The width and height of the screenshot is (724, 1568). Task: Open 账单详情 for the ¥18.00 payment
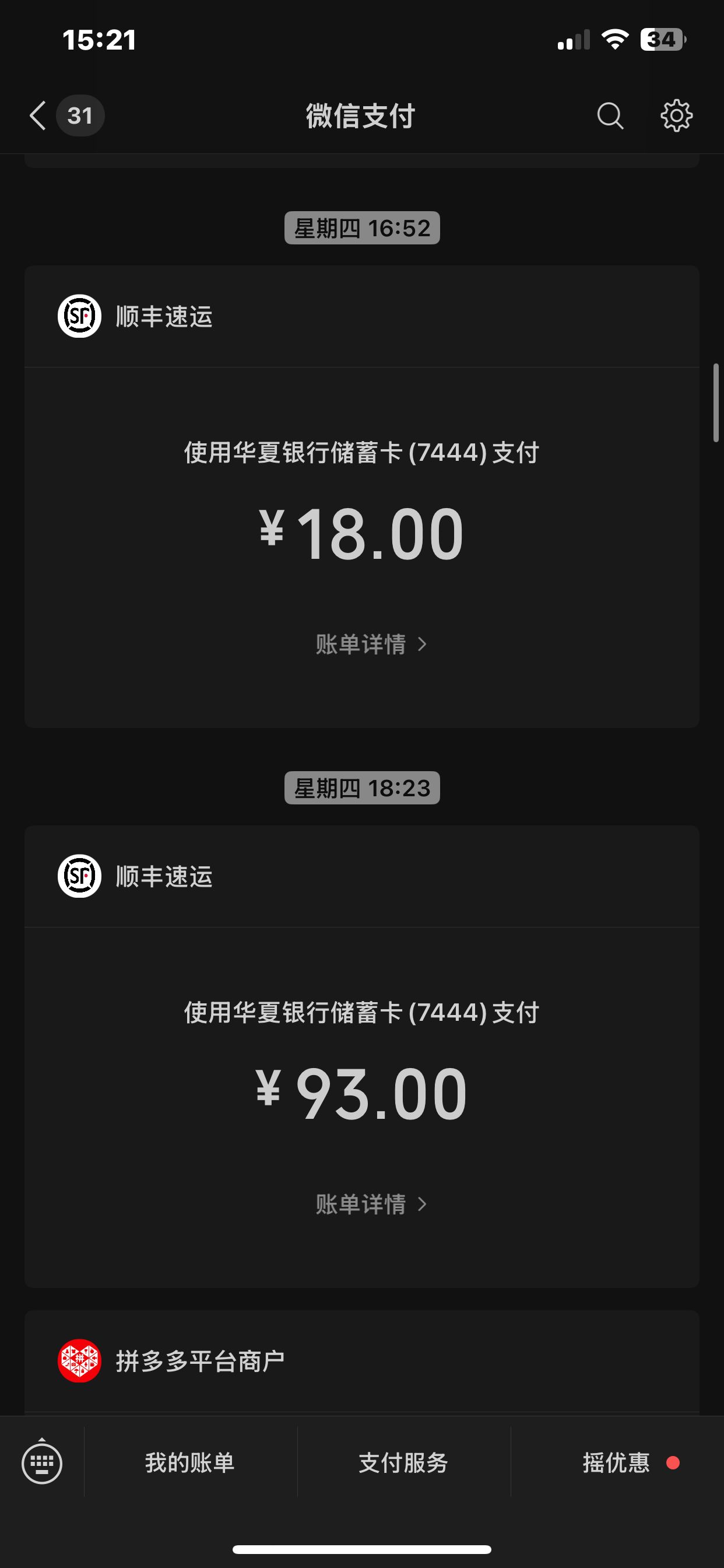[371, 644]
